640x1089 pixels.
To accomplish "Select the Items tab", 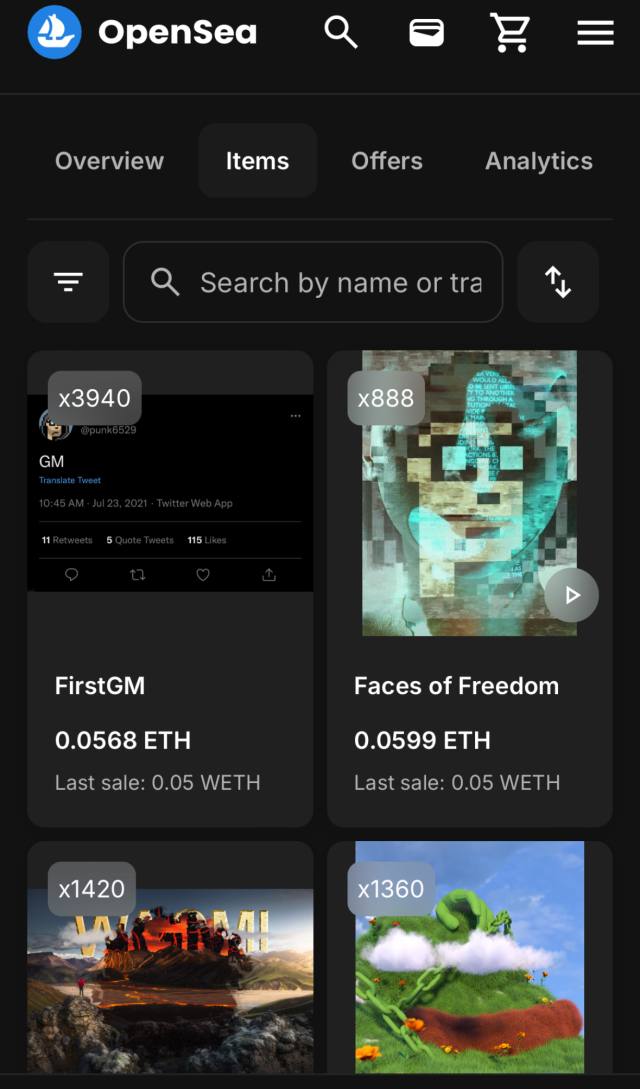I will coord(257,161).
